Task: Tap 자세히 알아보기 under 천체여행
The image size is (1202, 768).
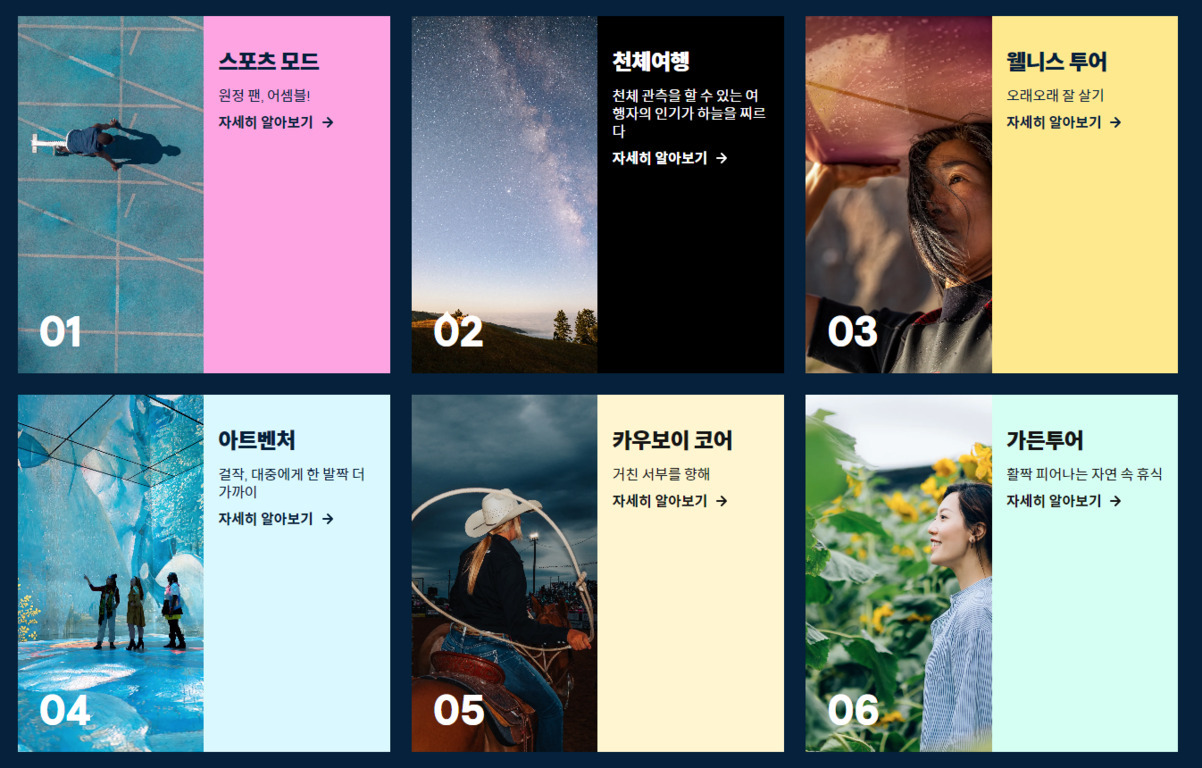Action: pos(669,158)
